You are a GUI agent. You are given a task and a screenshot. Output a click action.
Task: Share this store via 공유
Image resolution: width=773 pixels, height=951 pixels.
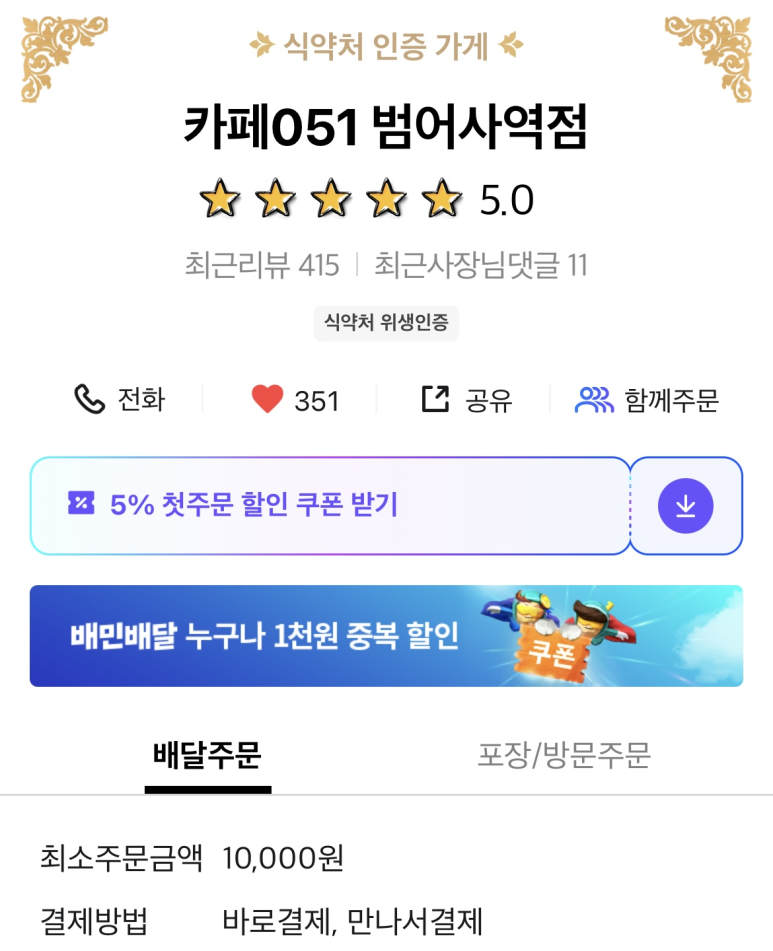point(466,401)
